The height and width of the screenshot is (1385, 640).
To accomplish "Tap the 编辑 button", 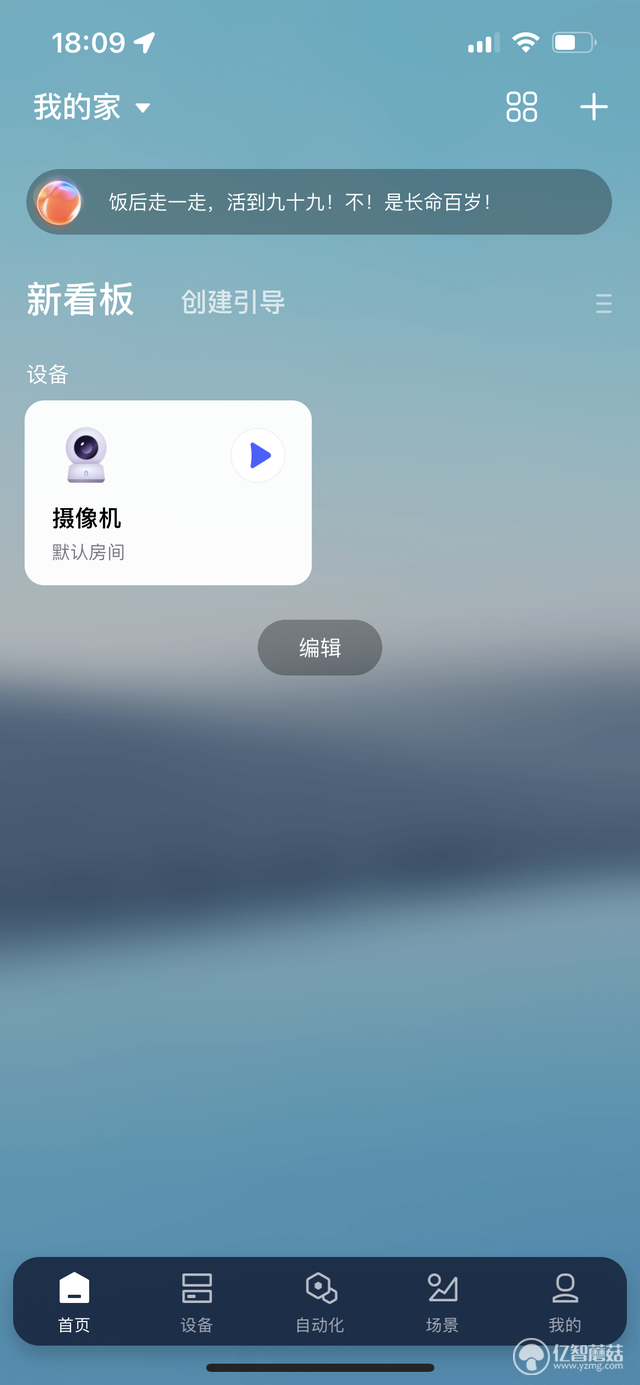I will [x=320, y=647].
